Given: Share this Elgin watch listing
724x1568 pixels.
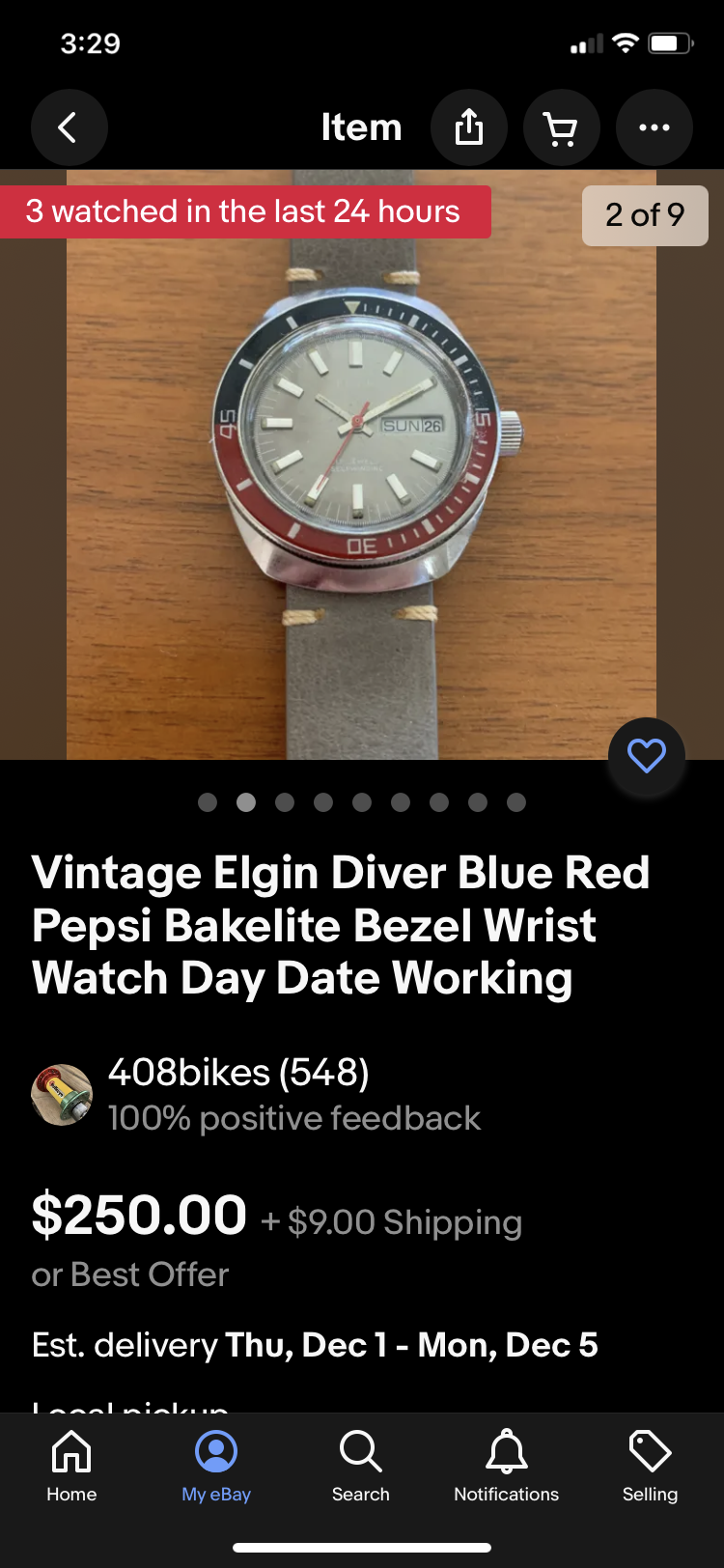Looking at the screenshot, I should point(469,127).
